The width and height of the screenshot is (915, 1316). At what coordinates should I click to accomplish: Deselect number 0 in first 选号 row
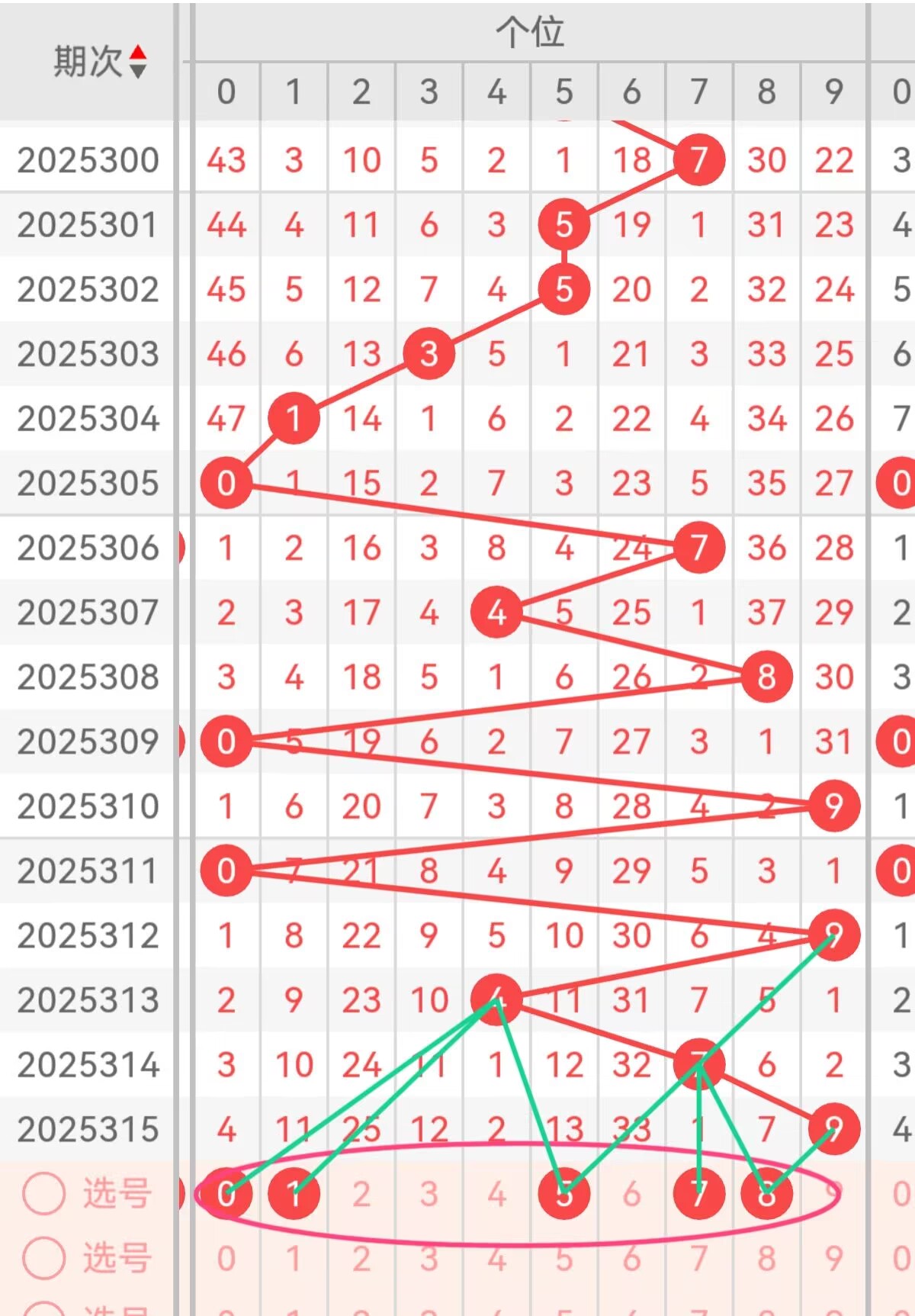point(226,1194)
